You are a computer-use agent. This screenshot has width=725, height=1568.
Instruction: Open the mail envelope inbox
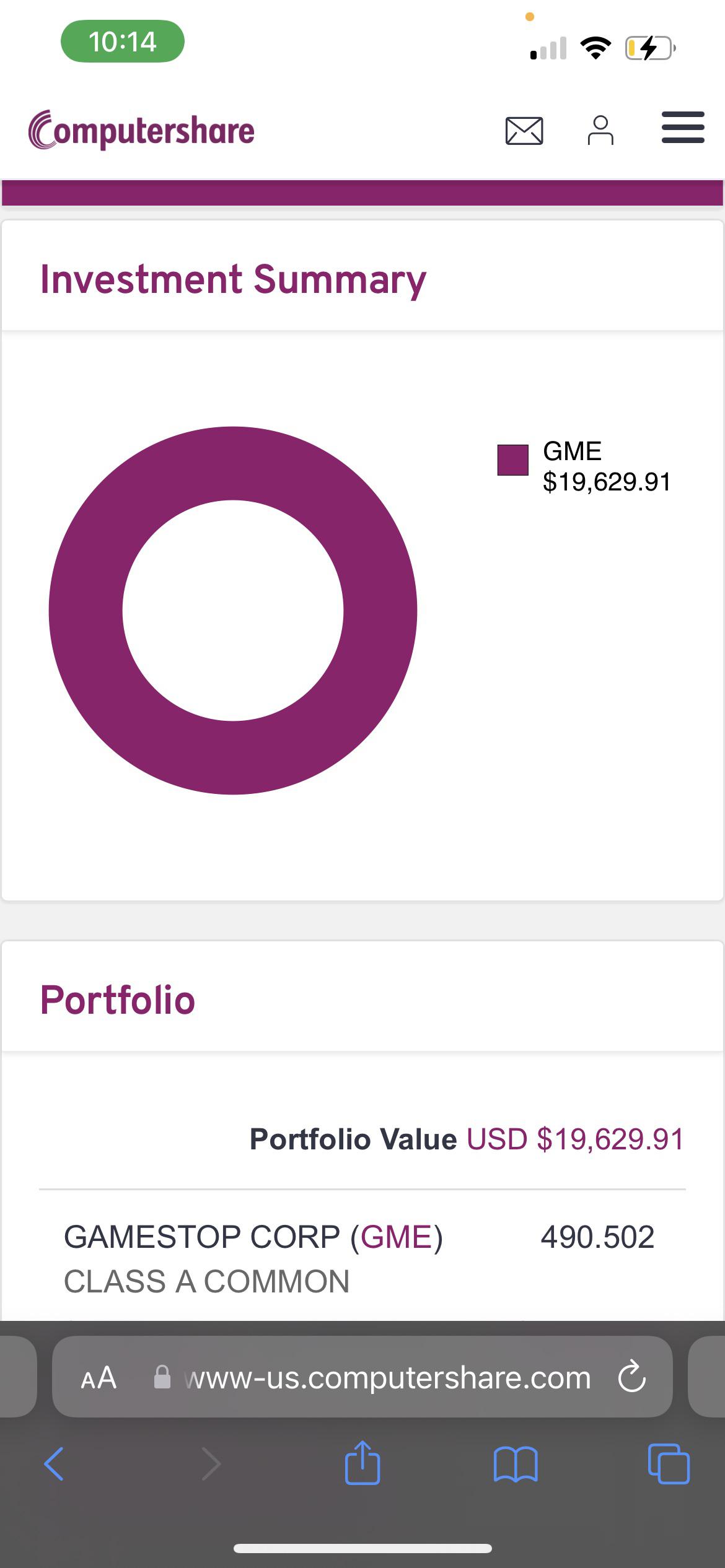click(524, 131)
